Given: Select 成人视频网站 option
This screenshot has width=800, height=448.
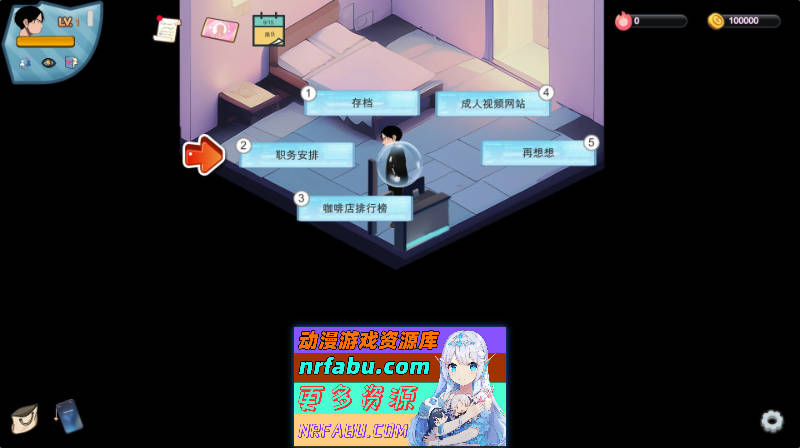Looking at the screenshot, I should [492, 103].
